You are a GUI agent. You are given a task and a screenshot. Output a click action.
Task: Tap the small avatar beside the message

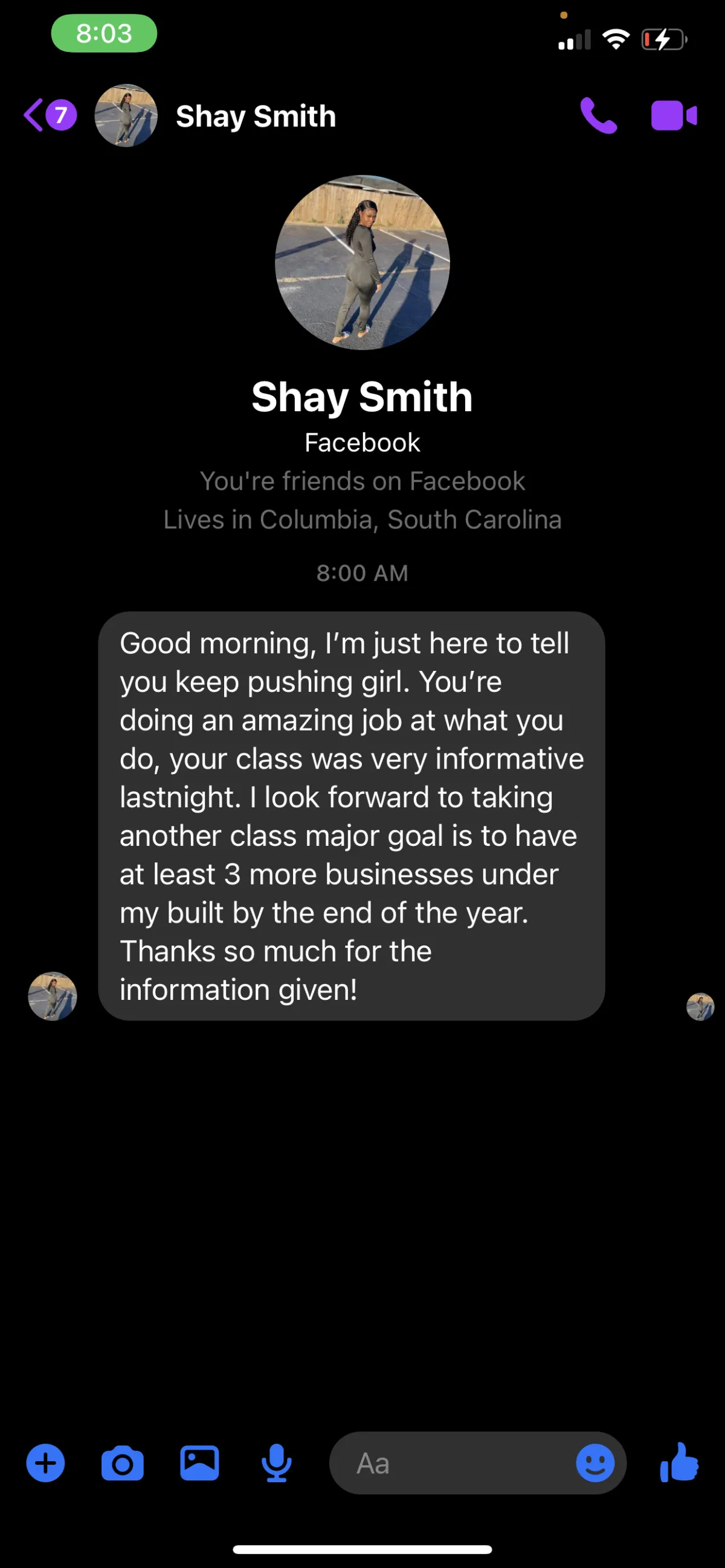53,996
